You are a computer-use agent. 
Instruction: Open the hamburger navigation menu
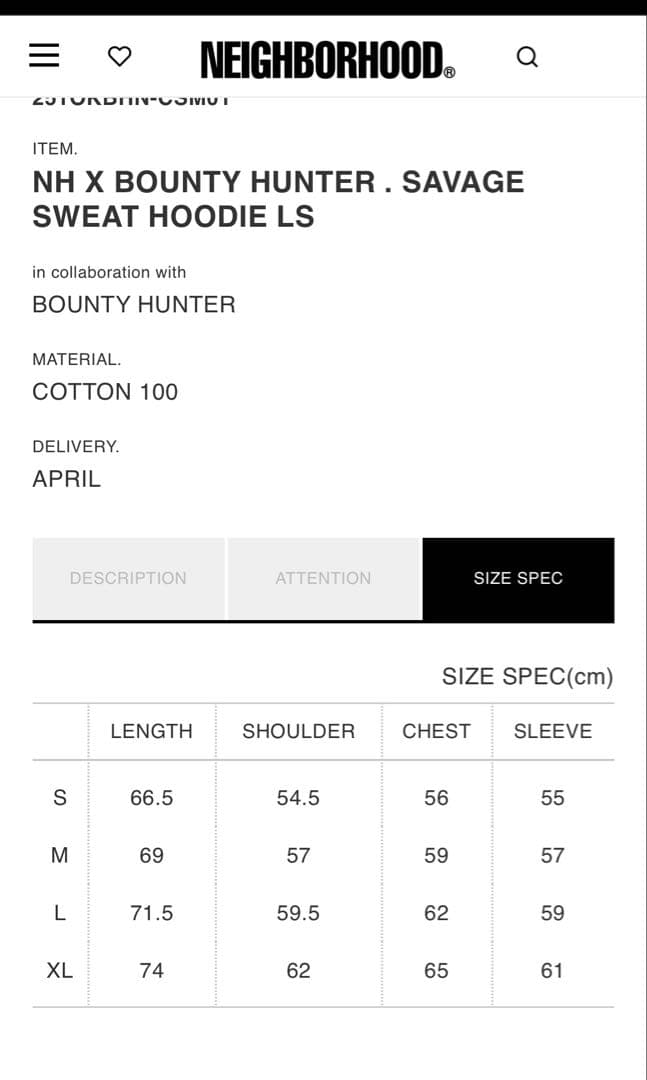(44, 56)
